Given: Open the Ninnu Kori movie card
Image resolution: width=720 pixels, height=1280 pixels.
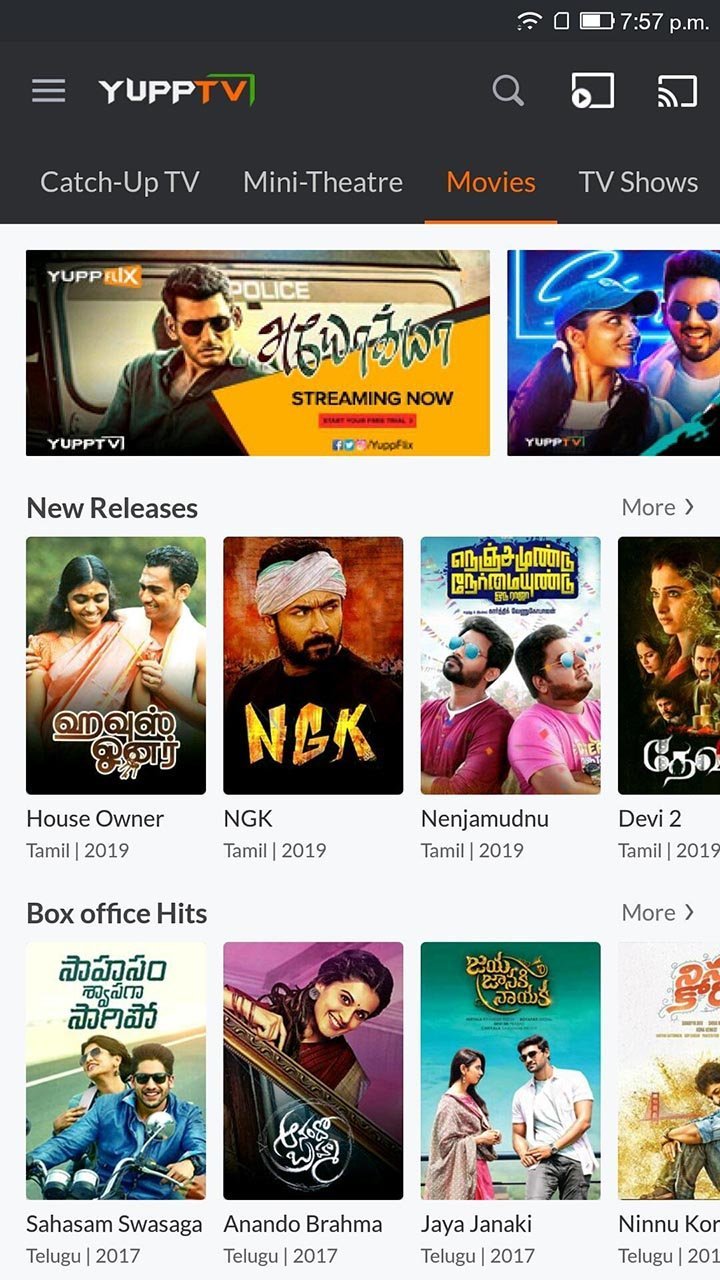Looking at the screenshot, I should coord(669,1070).
